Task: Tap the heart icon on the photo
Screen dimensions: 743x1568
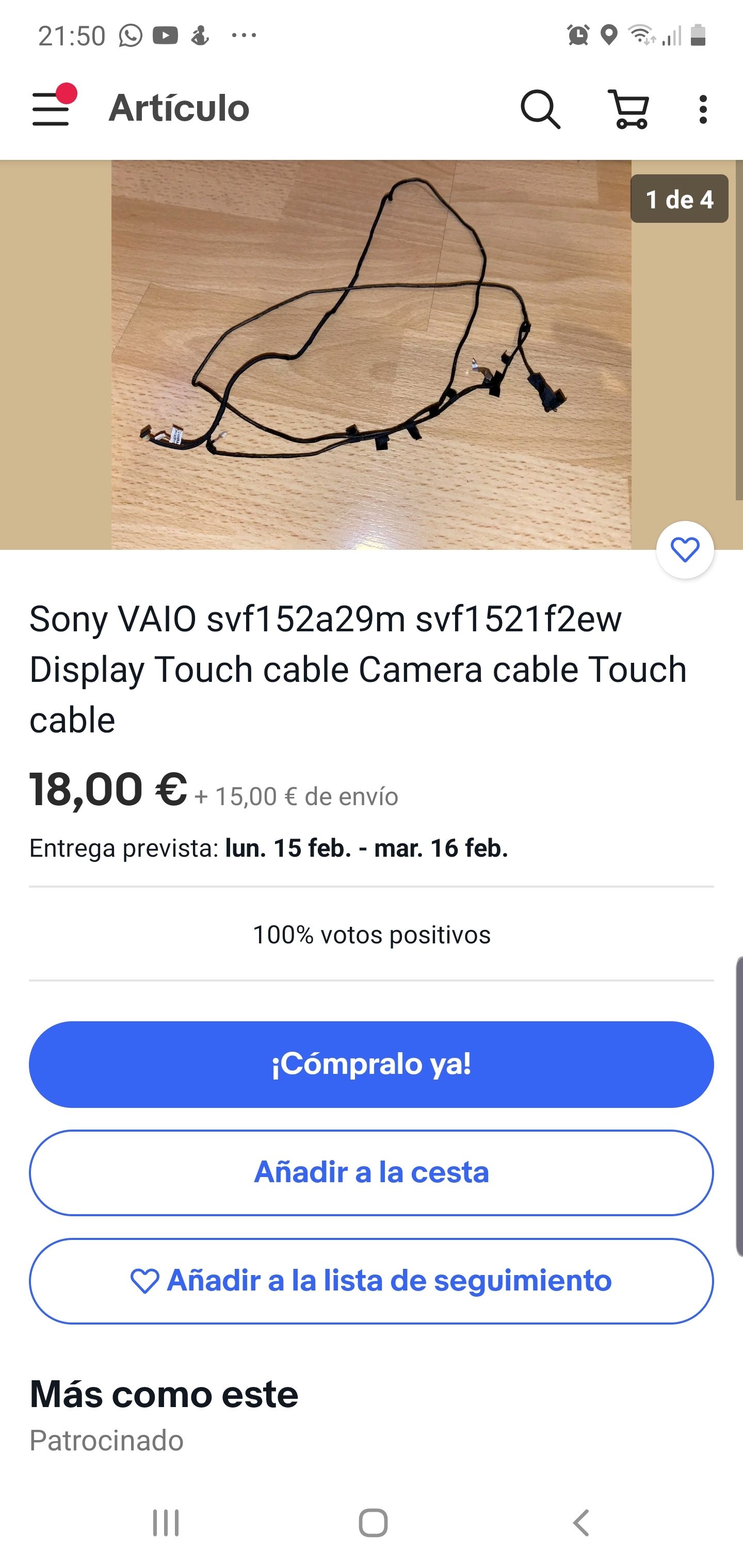Action: tap(685, 550)
